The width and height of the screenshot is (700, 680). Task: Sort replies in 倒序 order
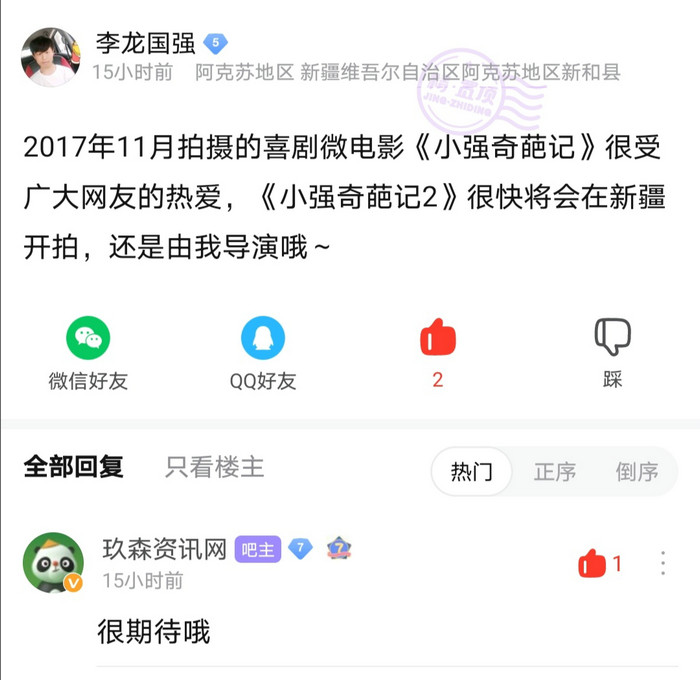(x=636, y=471)
